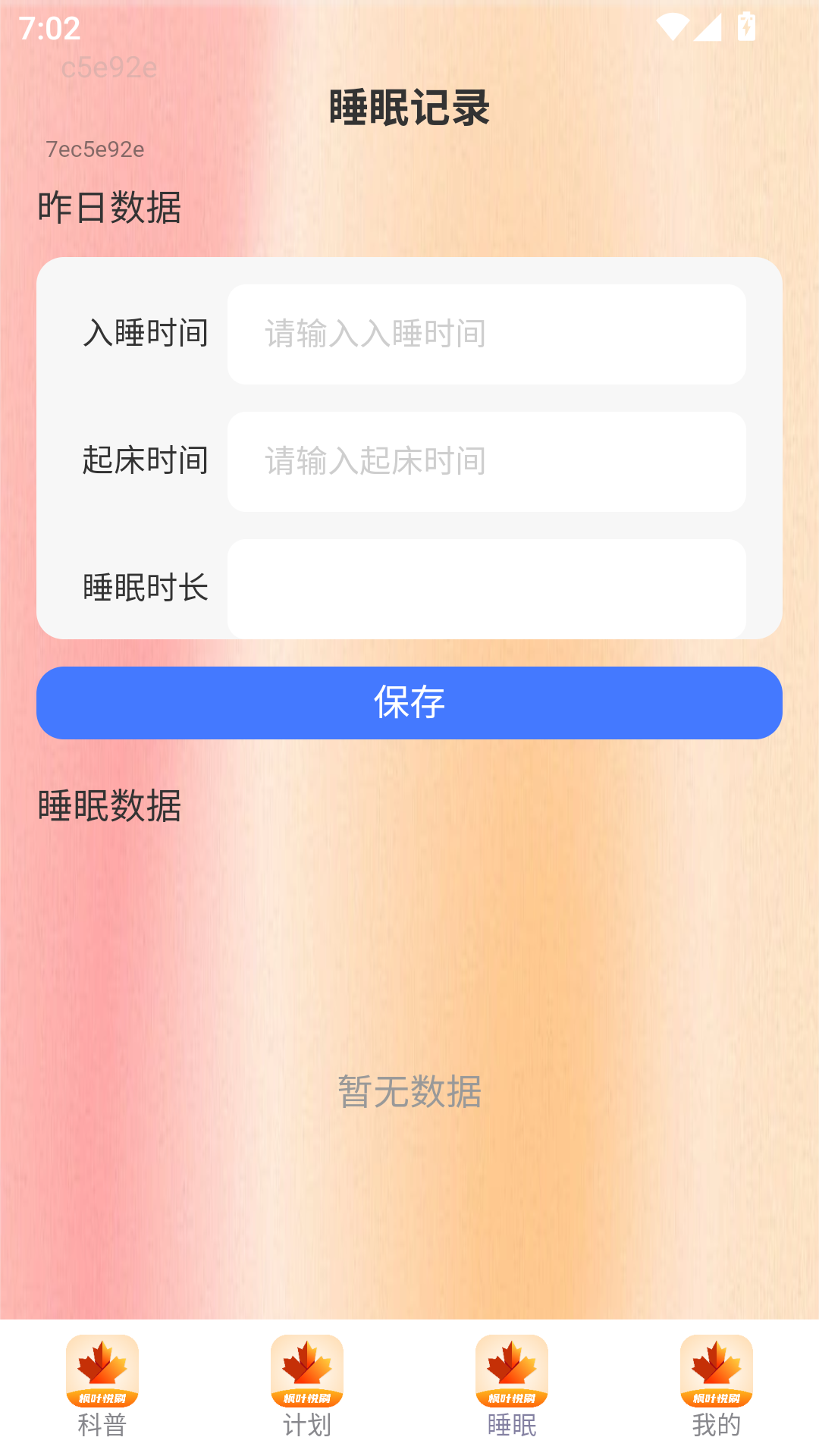Tap the 睡眠时长 field
The image size is (819, 1456).
click(487, 588)
